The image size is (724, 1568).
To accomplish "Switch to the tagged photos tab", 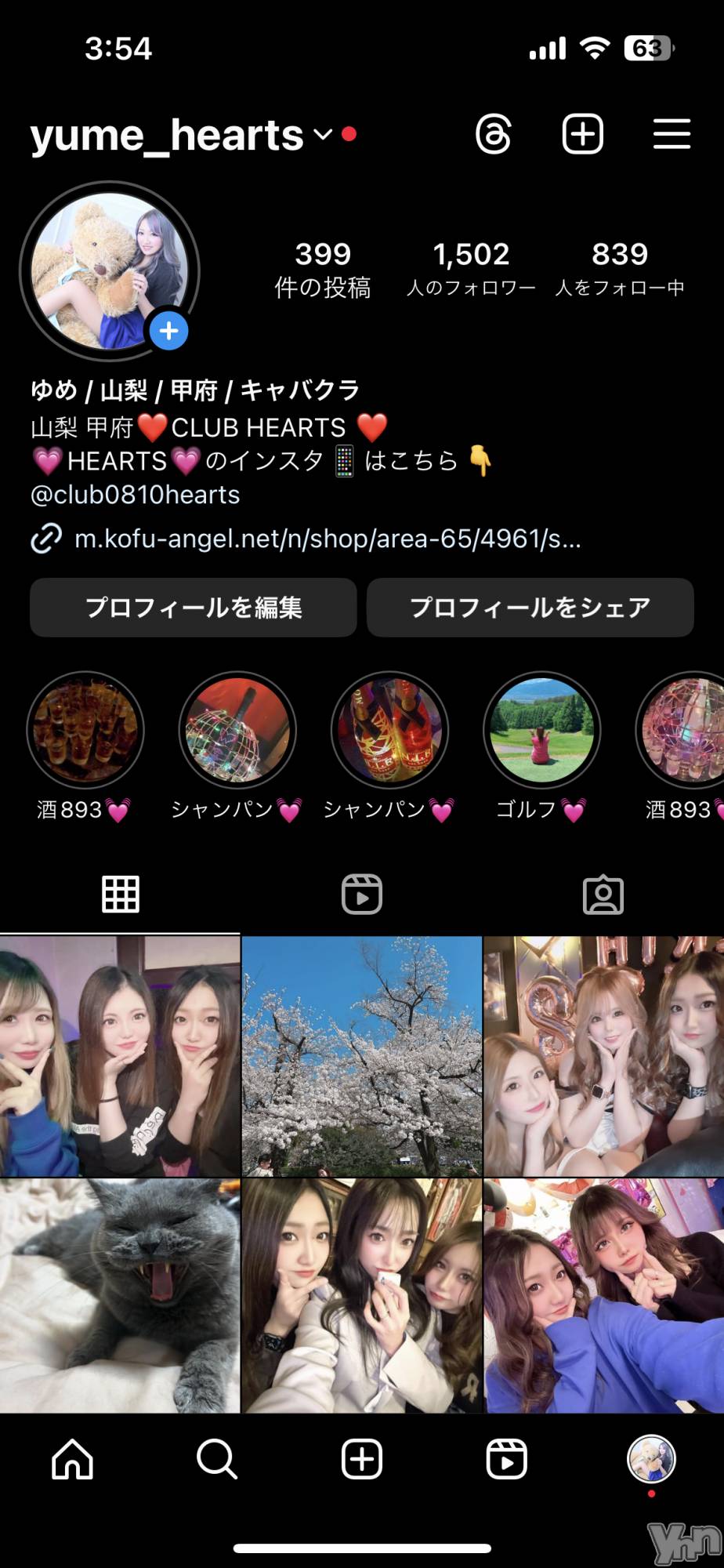I will tap(603, 893).
